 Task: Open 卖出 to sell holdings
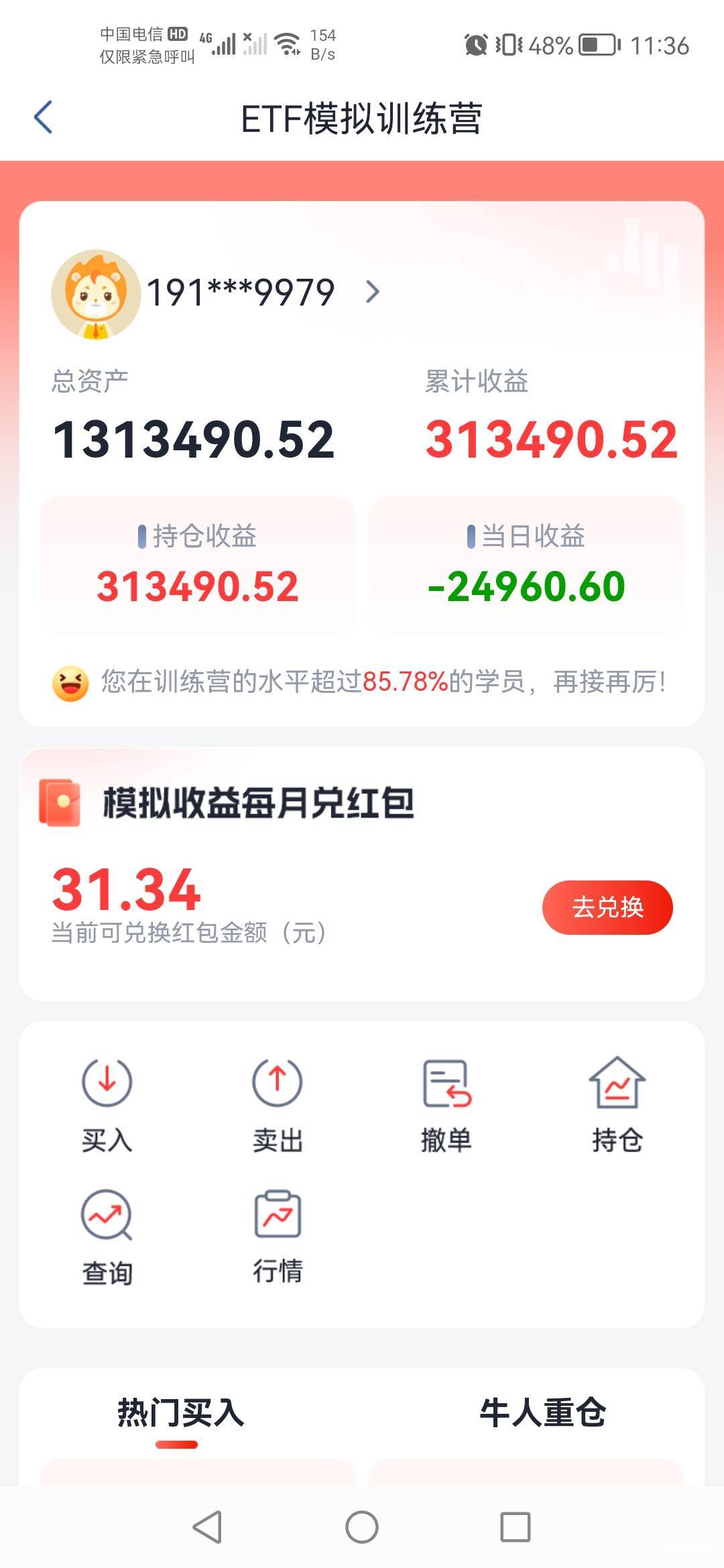tap(278, 1104)
